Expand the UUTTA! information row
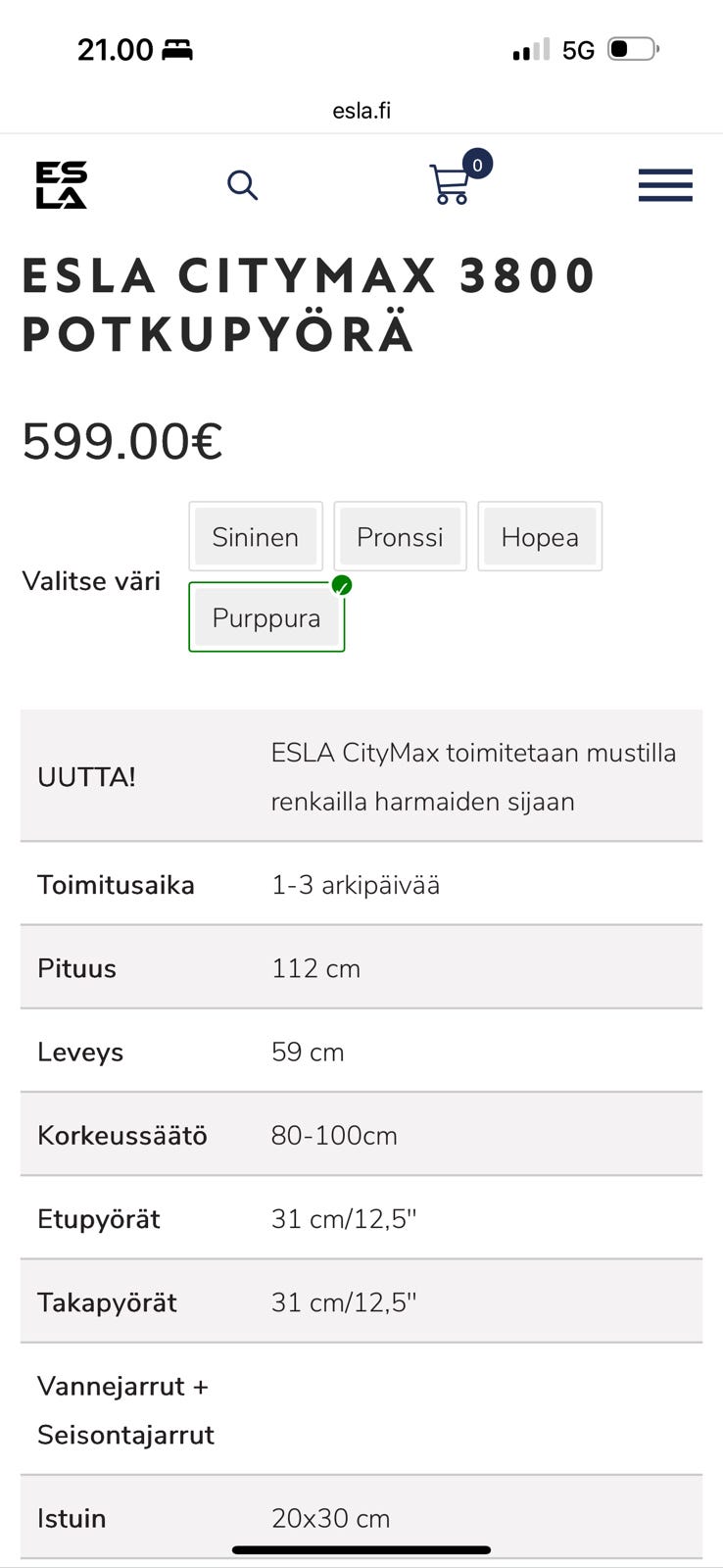Screen dimensions: 723x1568 click(361, 775)
